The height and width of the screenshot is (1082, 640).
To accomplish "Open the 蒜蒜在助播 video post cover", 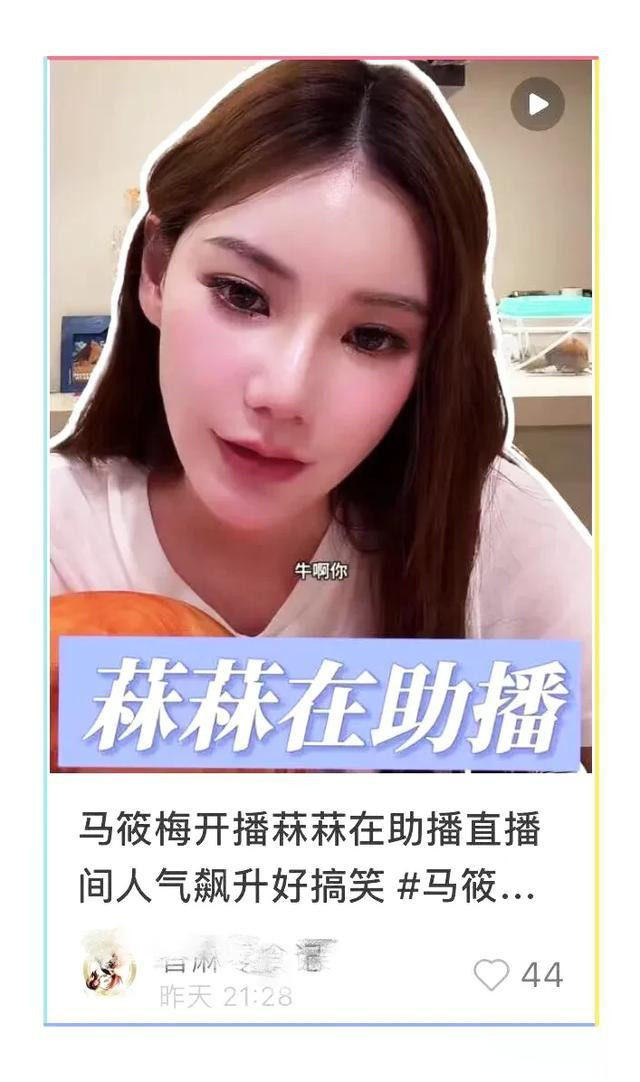I will [x=320, y=416].
